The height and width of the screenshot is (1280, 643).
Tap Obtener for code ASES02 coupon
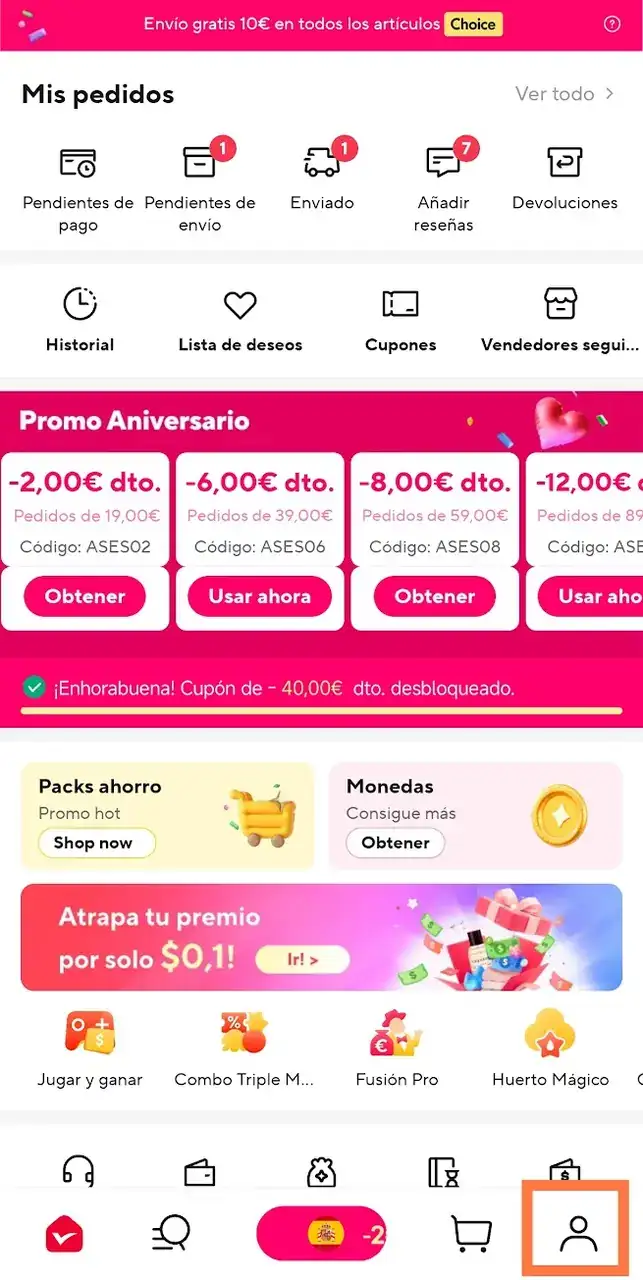85,597
